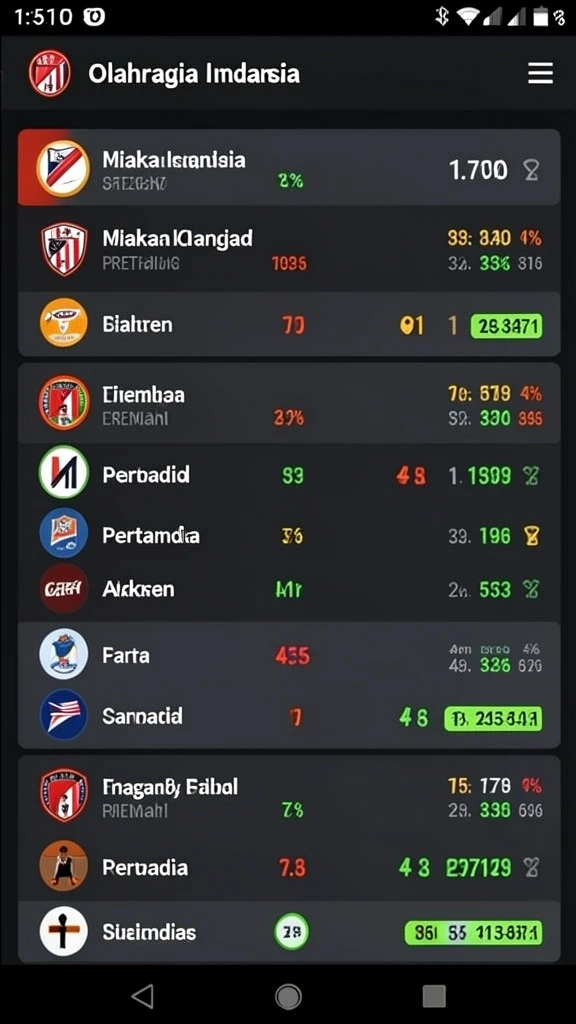The height and width of the screenshot is (1024, 576).
Task: Open the Akkren row
Action: coord(289,589)
